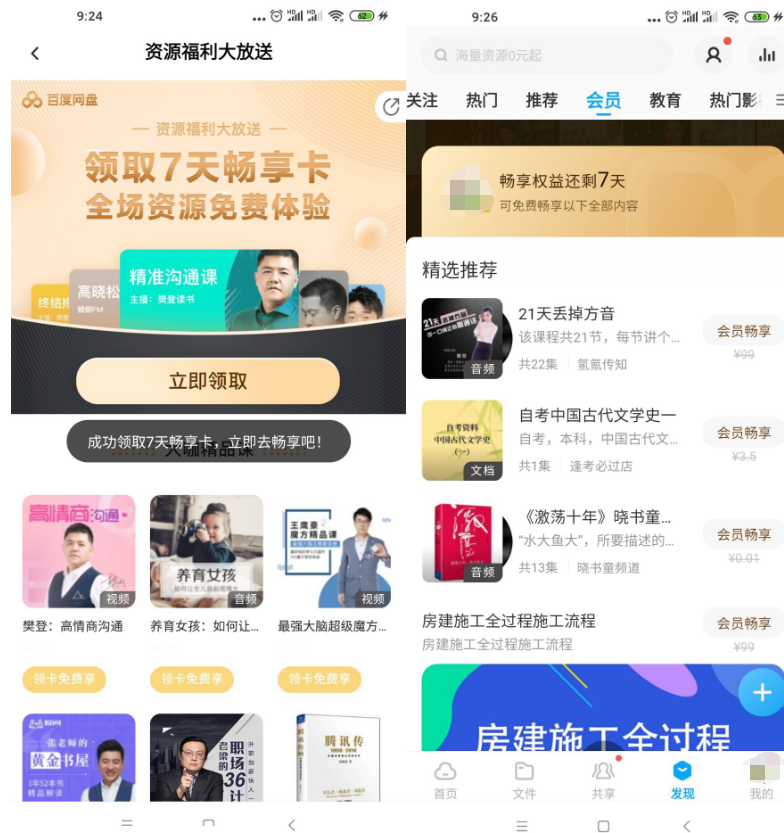Screen dimensions: 784x833
Task: Open the 海量资源0元起 search box
Action: tap(545, 55)
